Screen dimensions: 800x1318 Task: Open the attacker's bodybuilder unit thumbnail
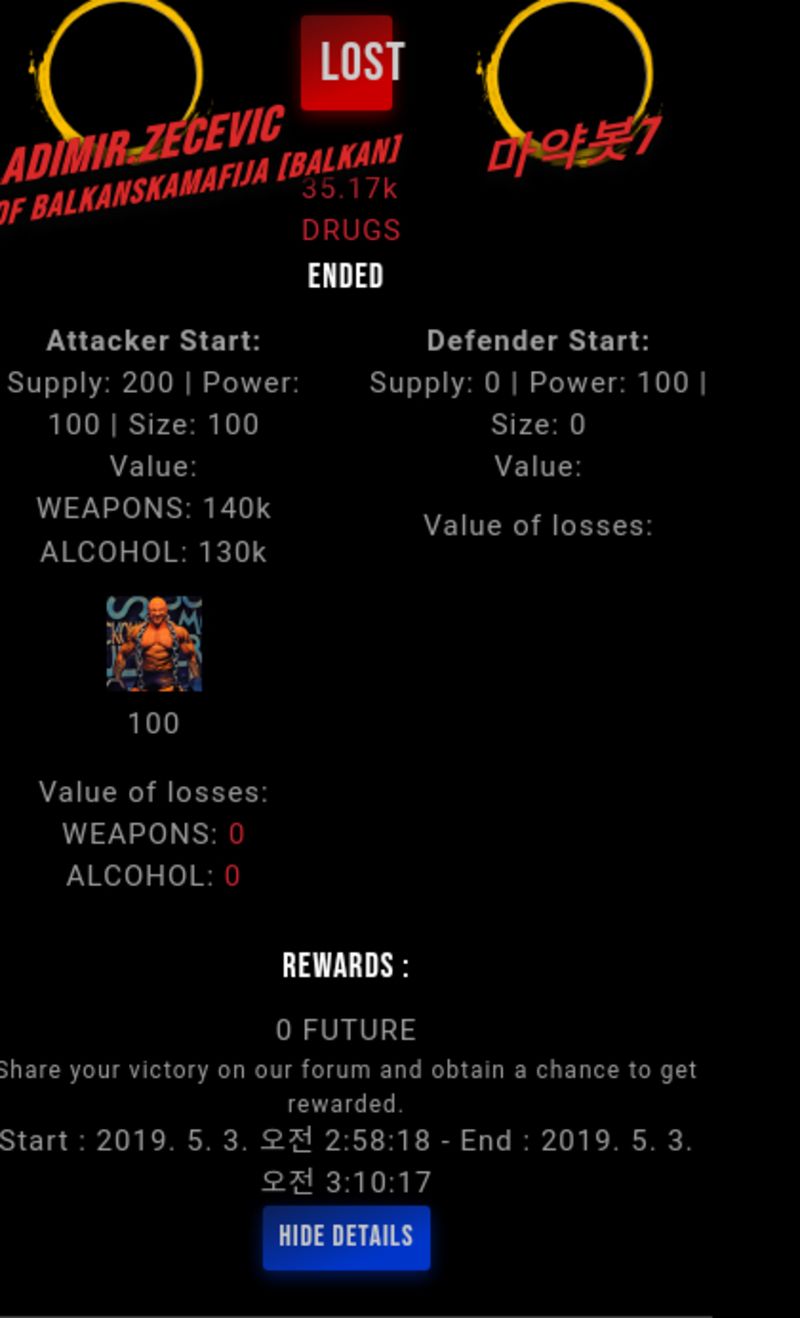(154, 644)
